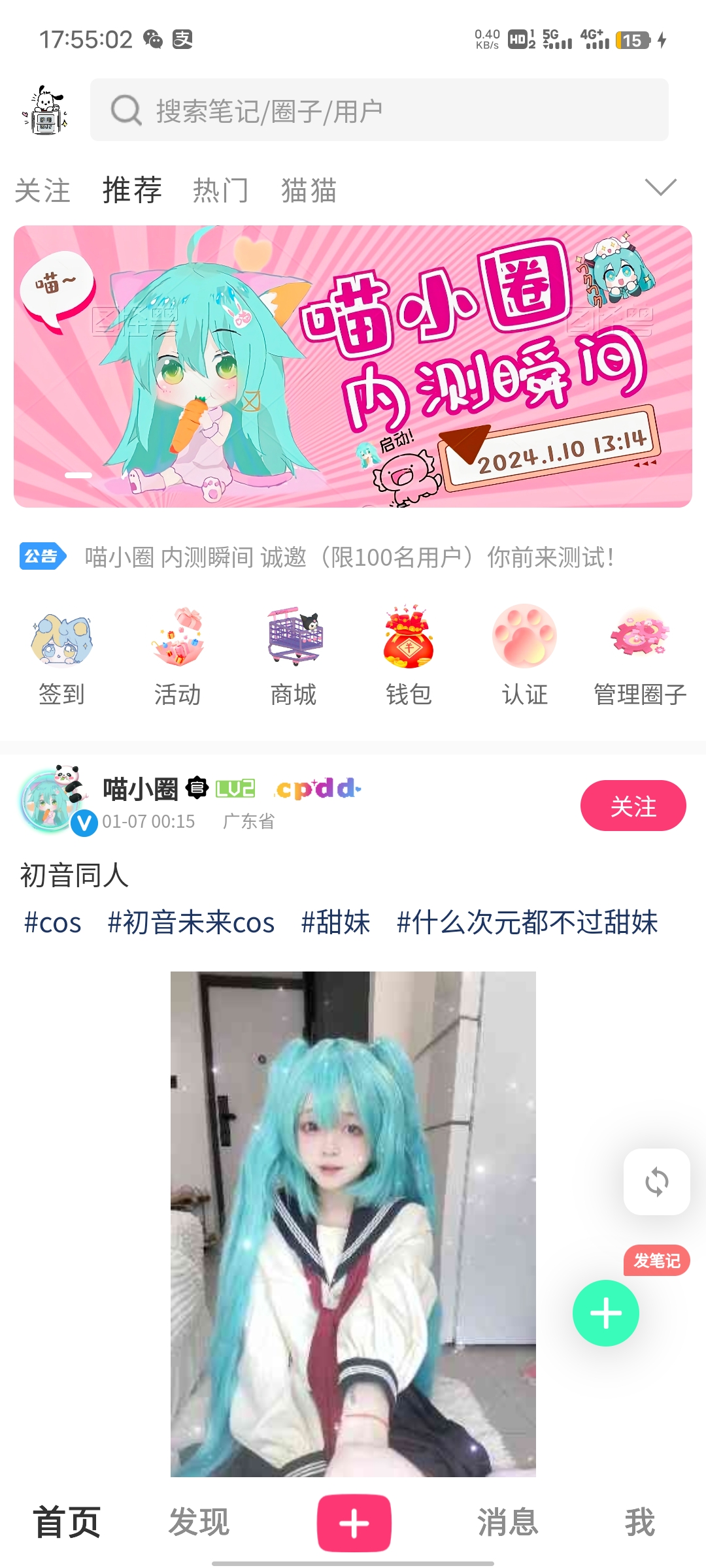Expand the channel list chevron
This screenshot has height=1568, width=706.
660,188
